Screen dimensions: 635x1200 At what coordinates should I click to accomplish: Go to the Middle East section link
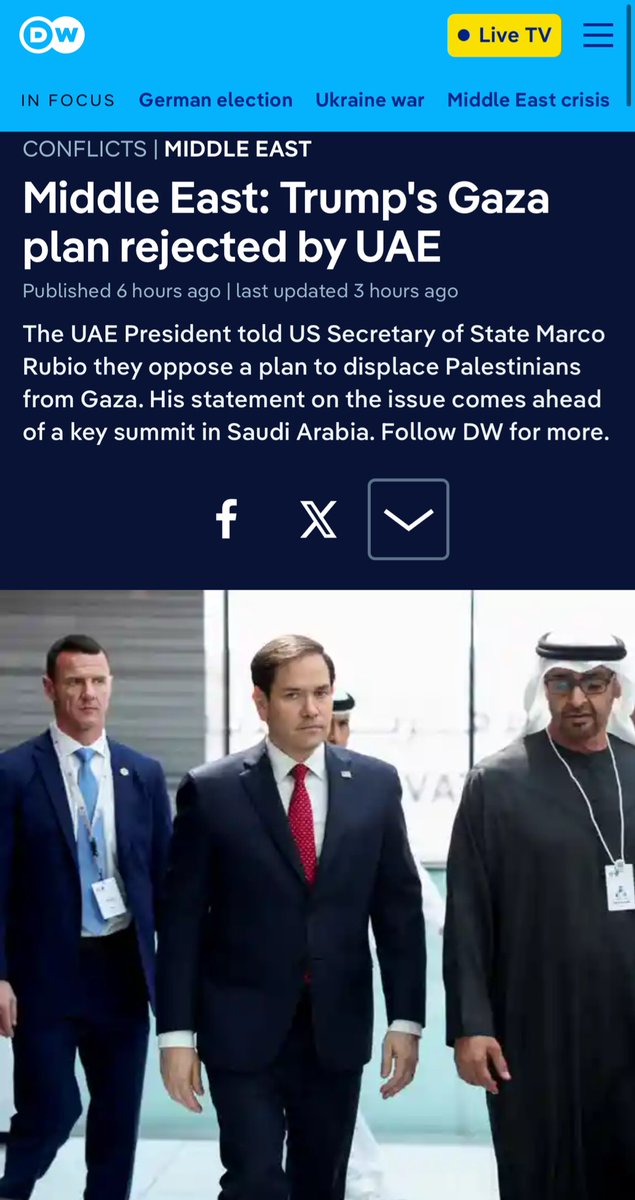tap(237, 149)
